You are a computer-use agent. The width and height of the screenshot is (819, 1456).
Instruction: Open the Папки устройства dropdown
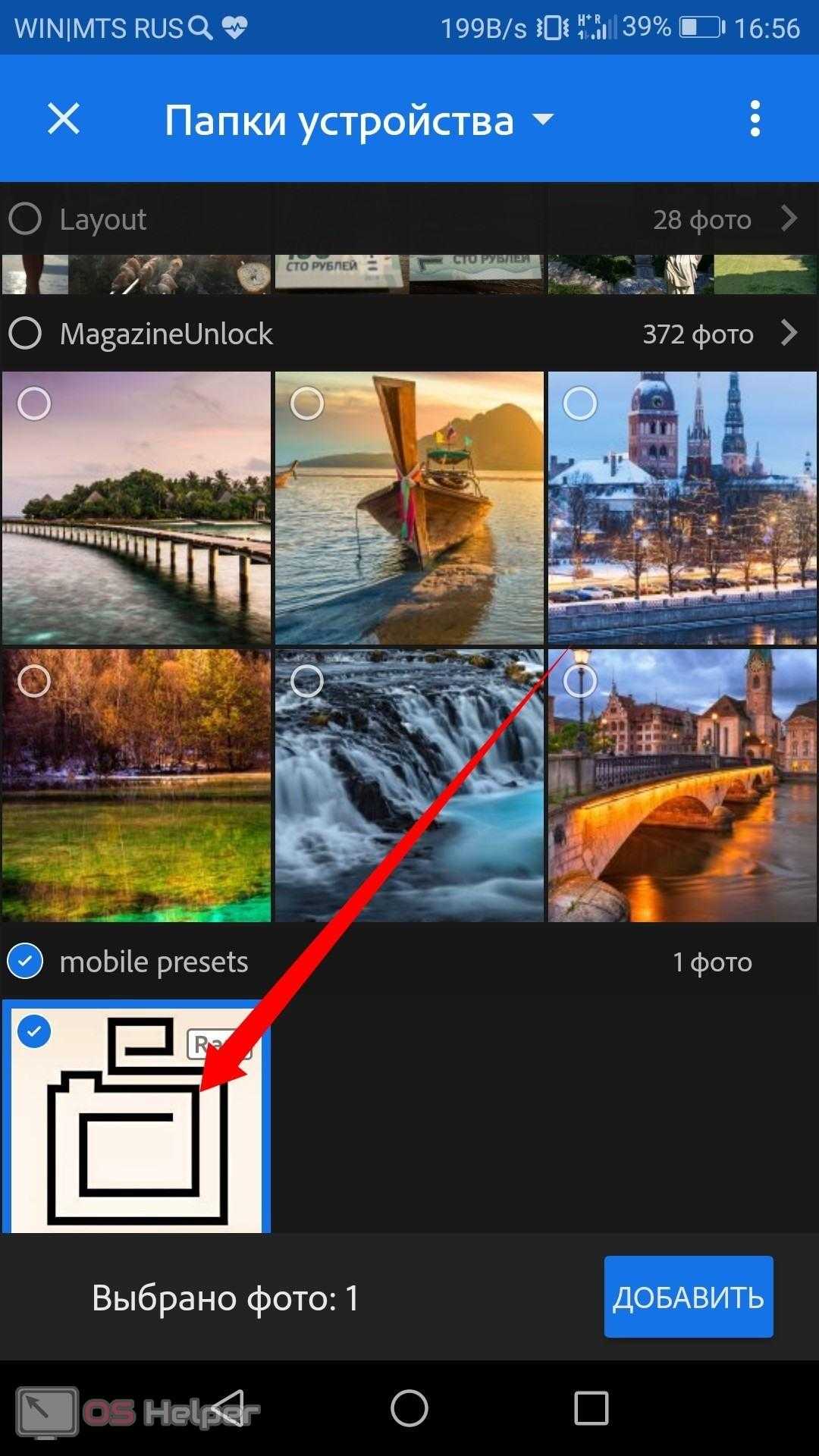(359, 121)
